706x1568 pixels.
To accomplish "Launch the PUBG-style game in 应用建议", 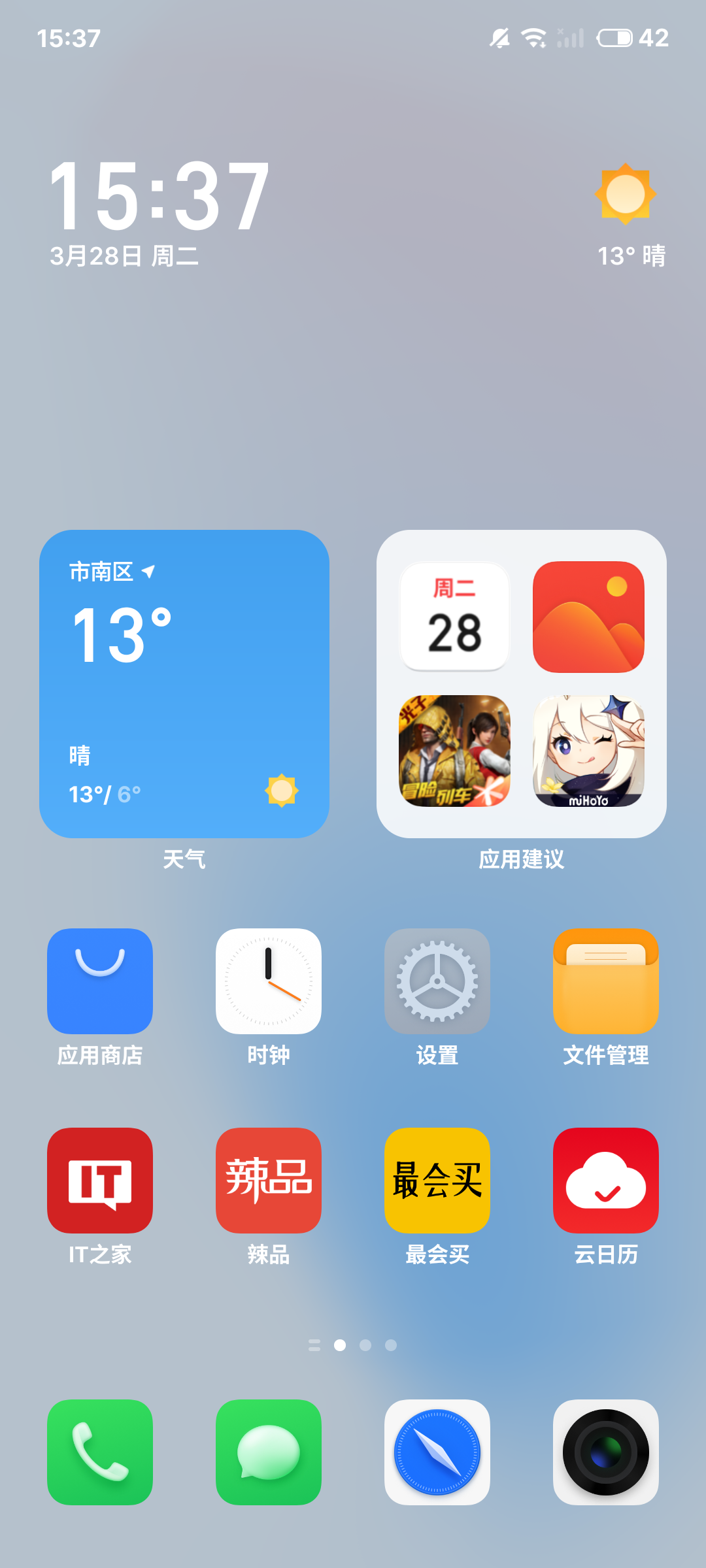I will pyautogui.click(x=454, y=751).
